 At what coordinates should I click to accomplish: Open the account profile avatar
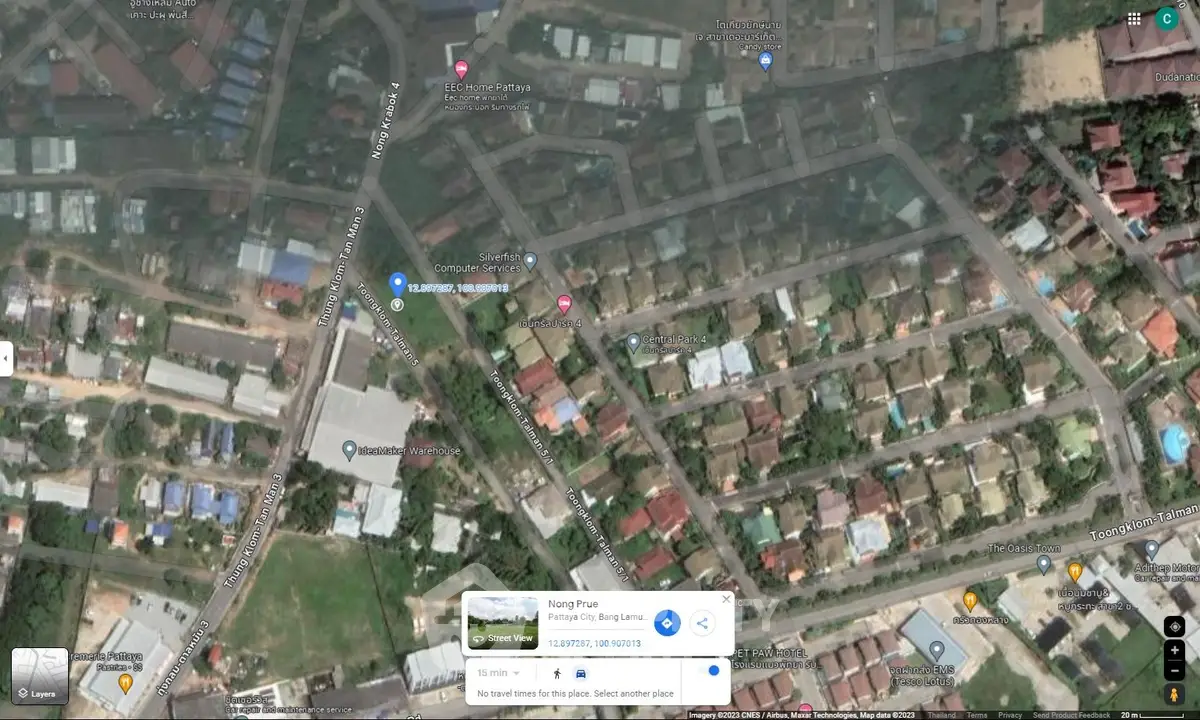(1166, 18)
